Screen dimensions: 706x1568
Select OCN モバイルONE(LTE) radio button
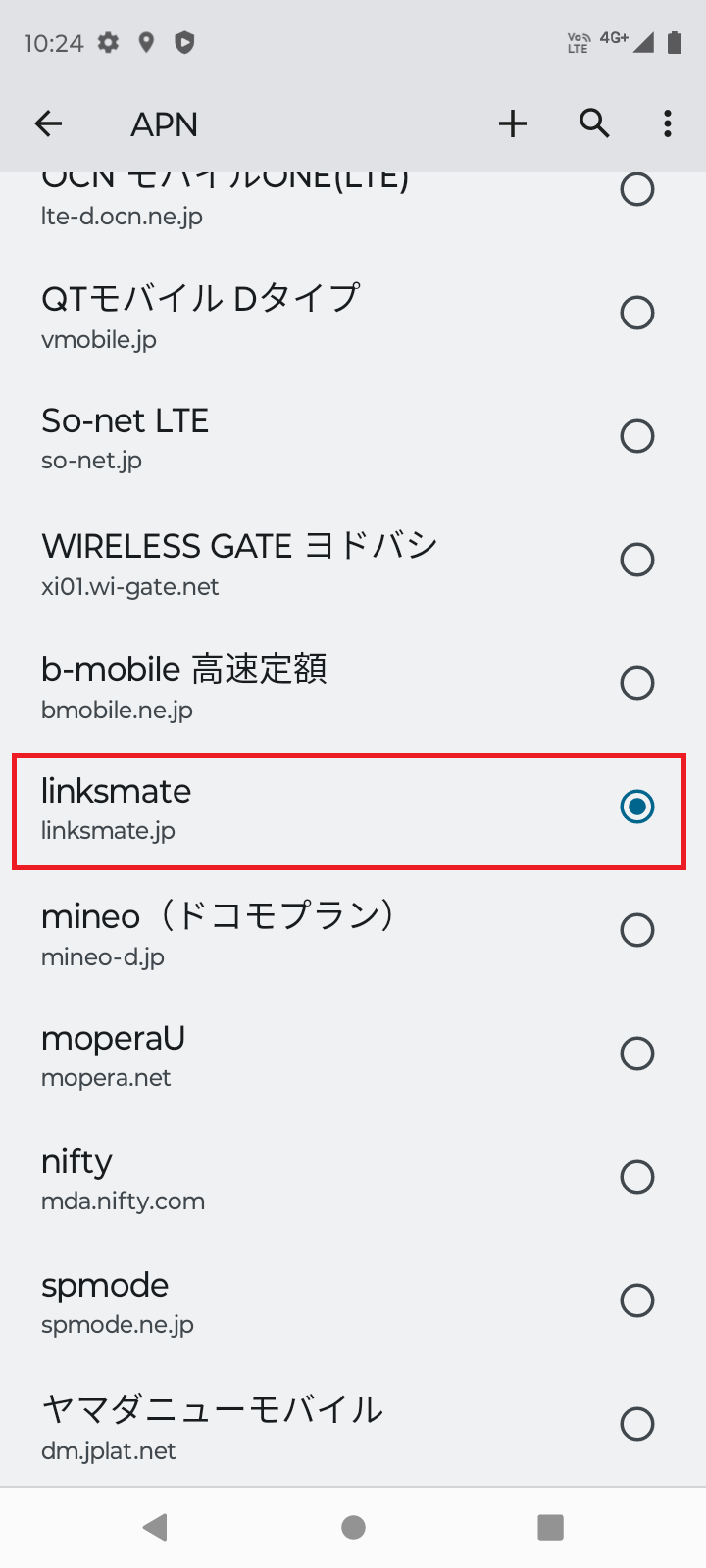point(637,189)
